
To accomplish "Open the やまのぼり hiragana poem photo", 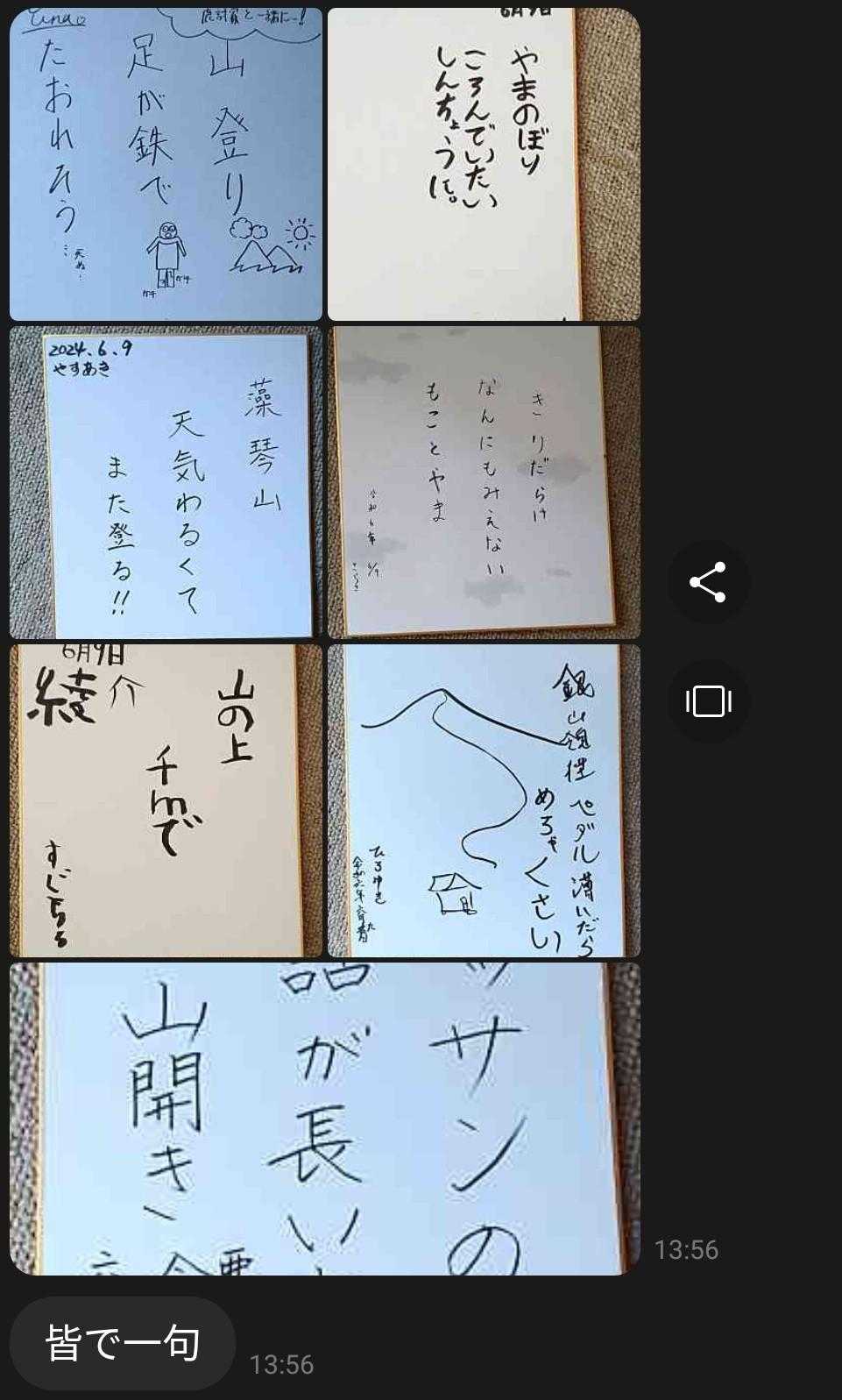I will pos(484,164).
